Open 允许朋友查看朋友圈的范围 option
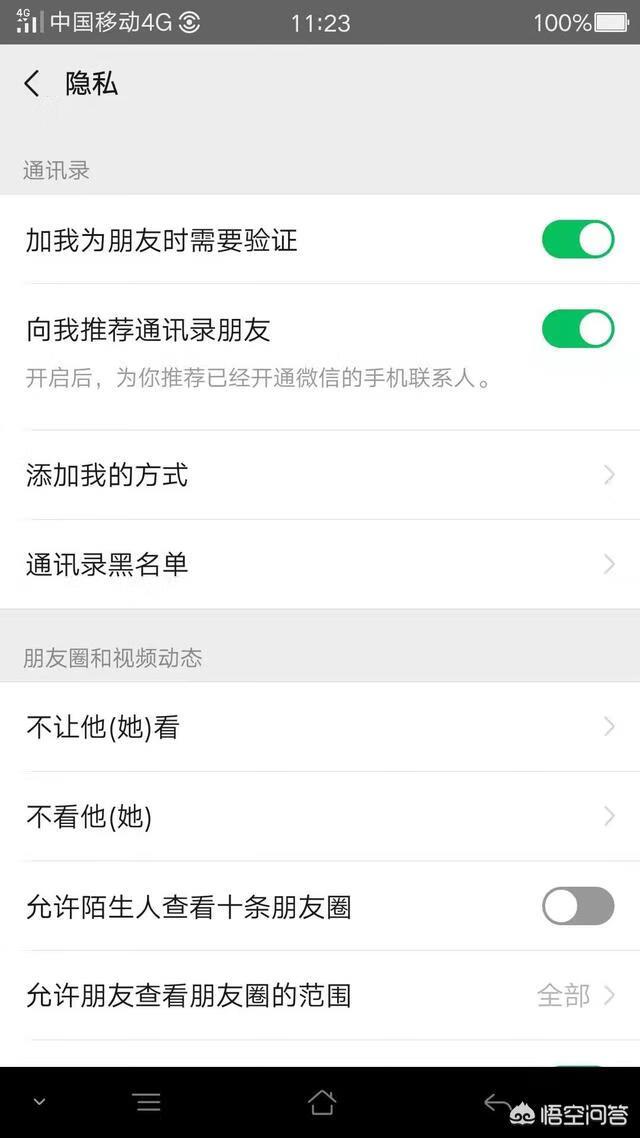The image size is (640, 1138). (320, 996)
